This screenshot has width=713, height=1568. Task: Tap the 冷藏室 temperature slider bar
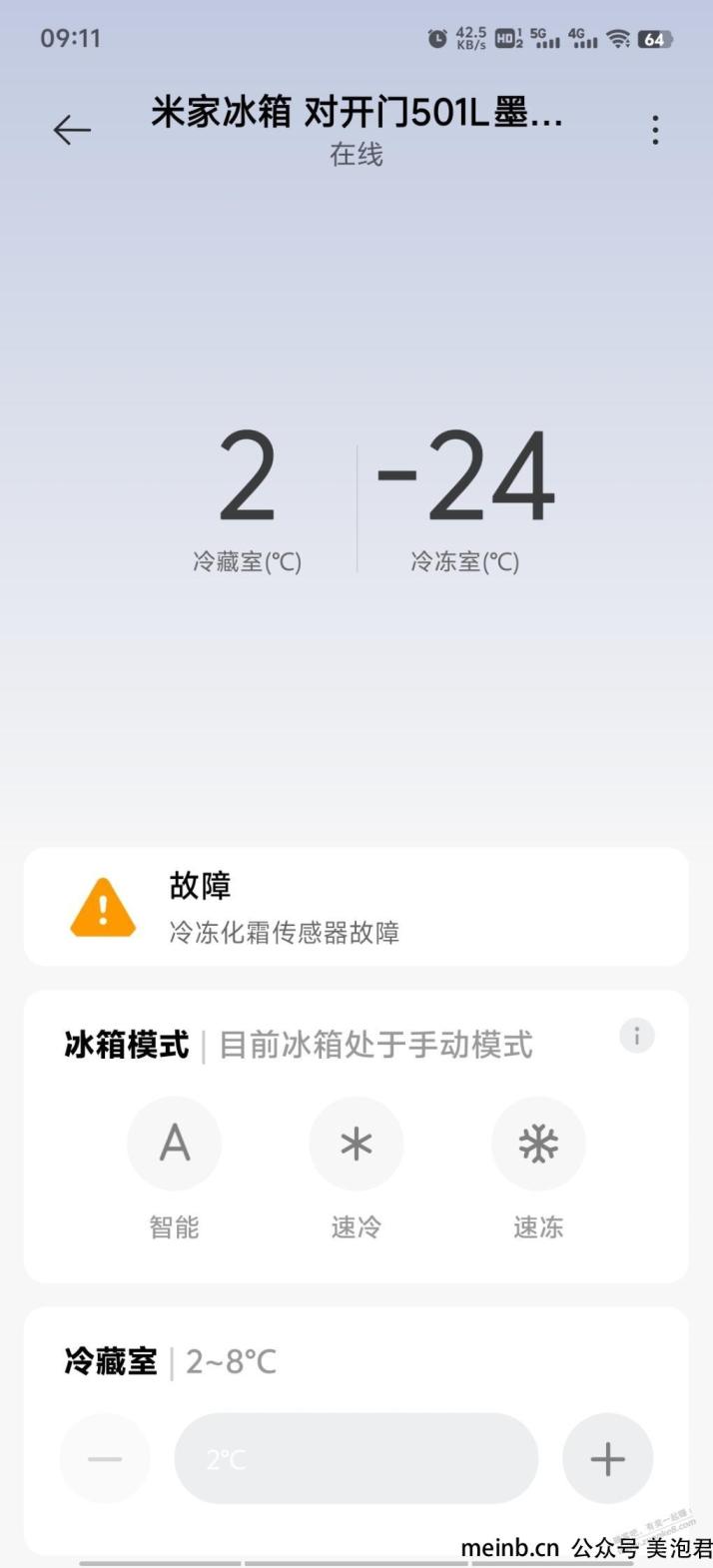pos(356,1459)
